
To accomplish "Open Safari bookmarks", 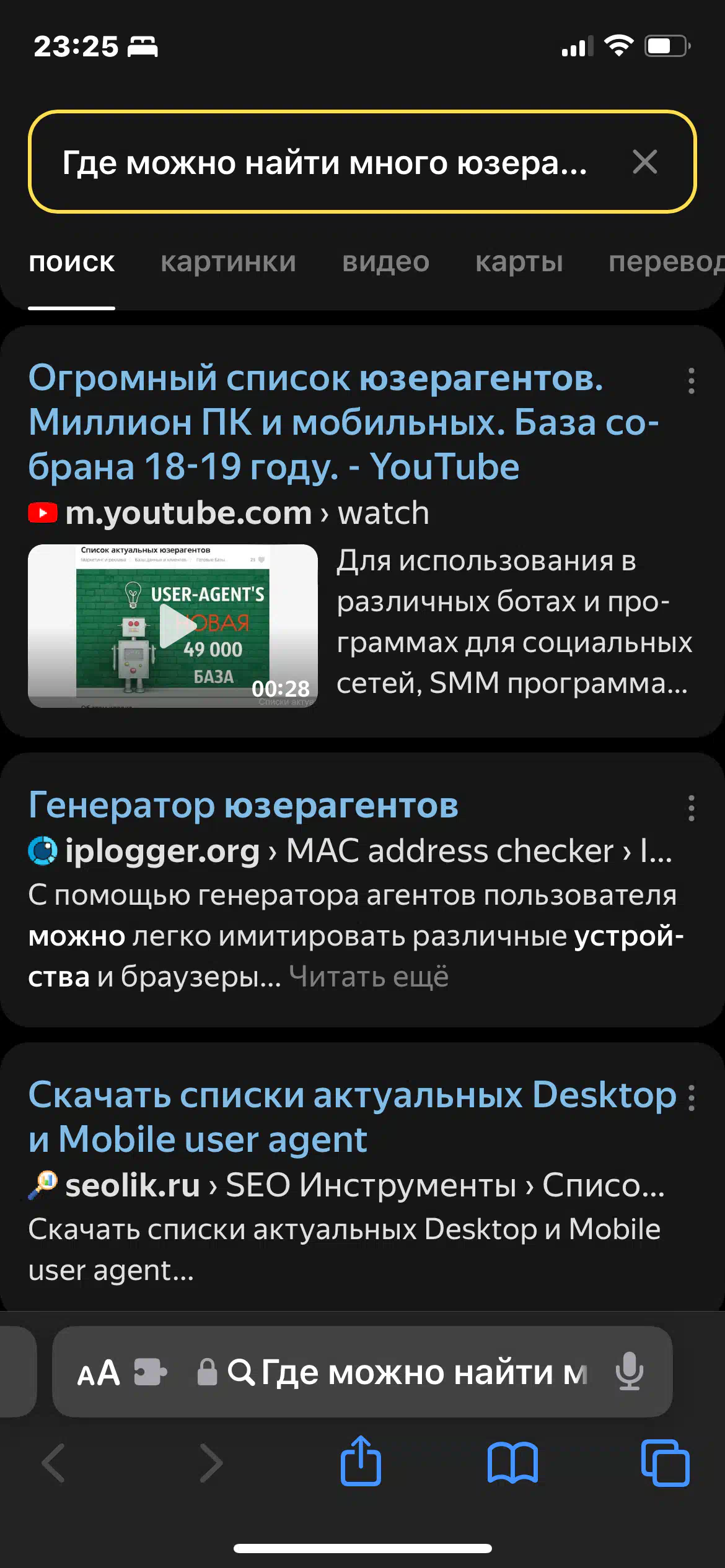I will [512, 1463].
